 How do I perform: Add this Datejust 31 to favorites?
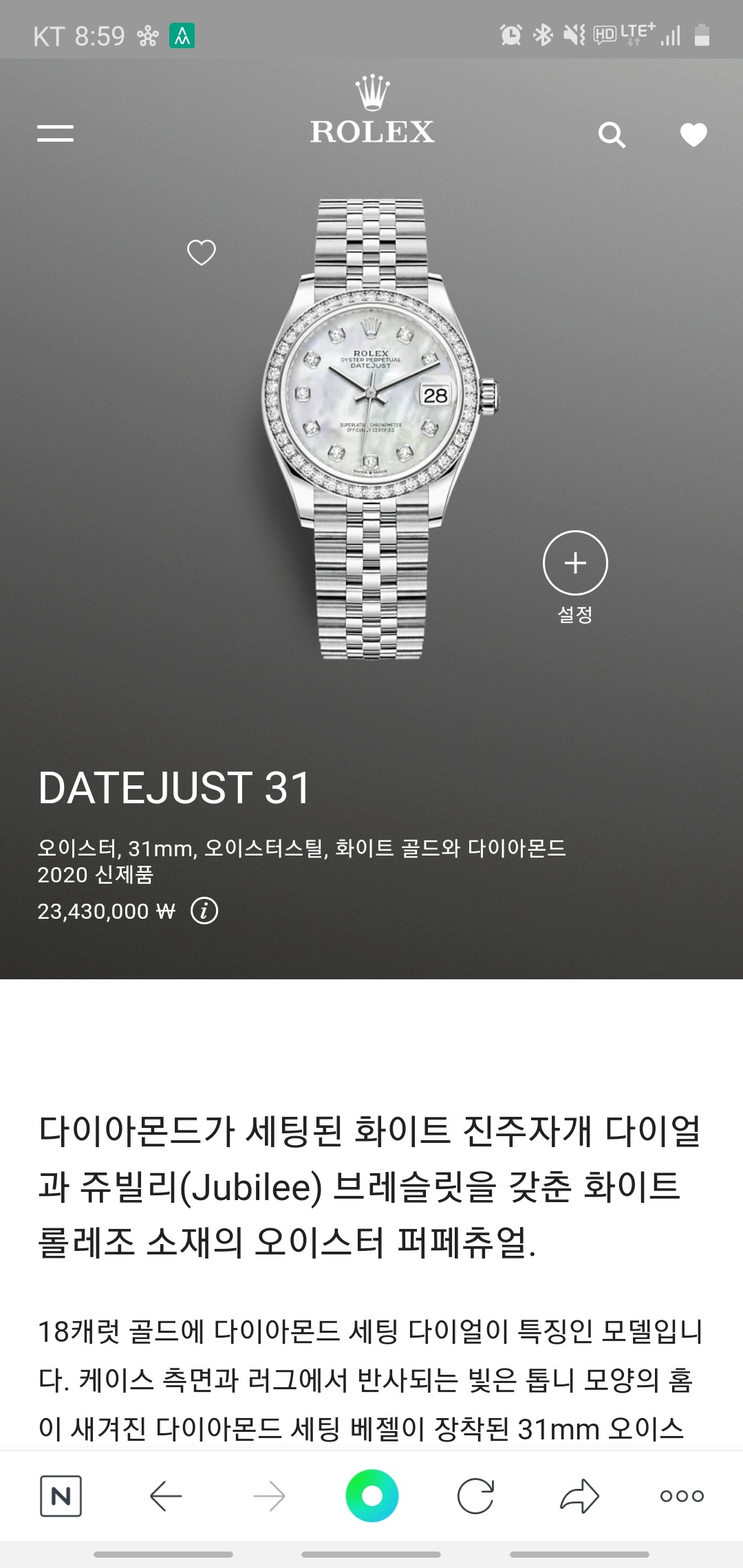(x=202, y=252)
